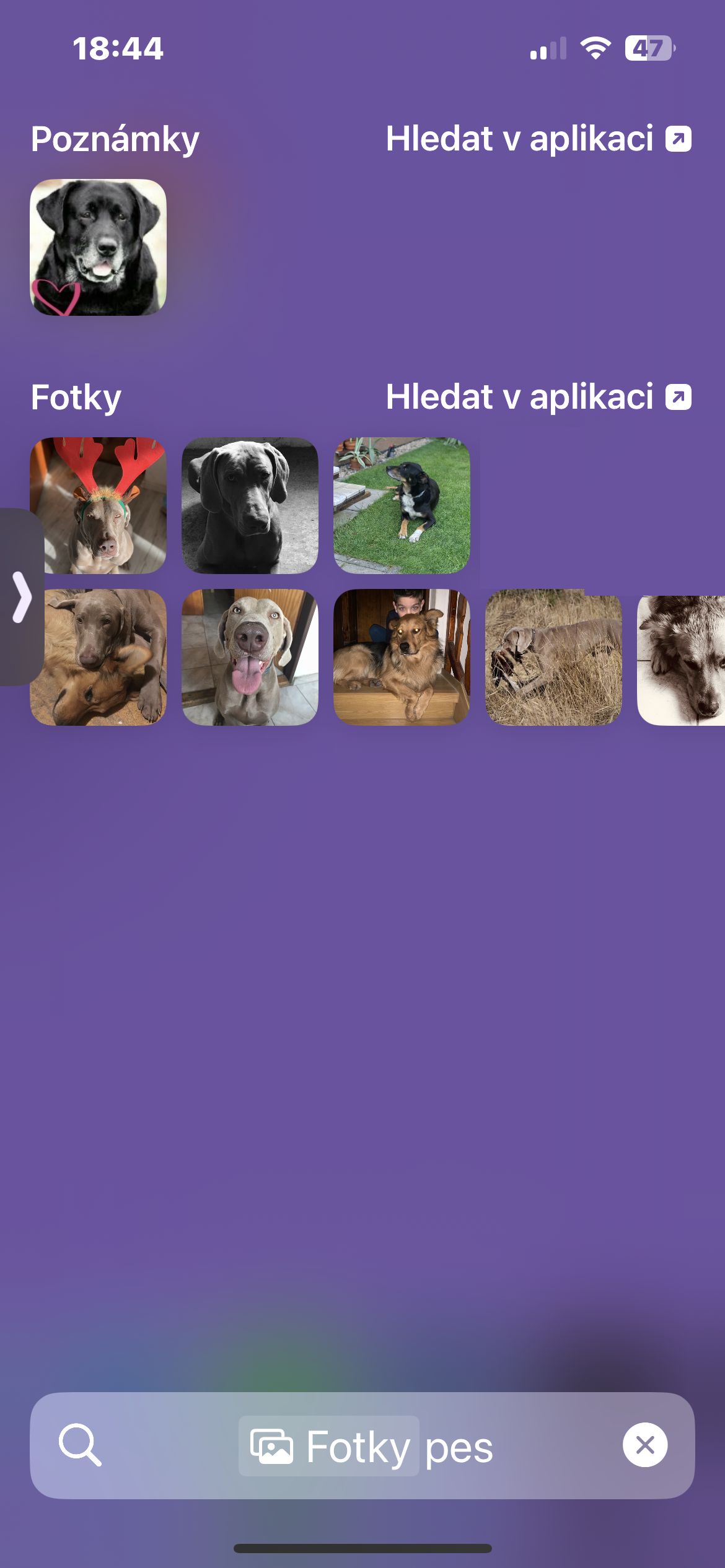The image size is (725, 1568).
Task: Clear the search text with the X button
Action: [645, 1445]
